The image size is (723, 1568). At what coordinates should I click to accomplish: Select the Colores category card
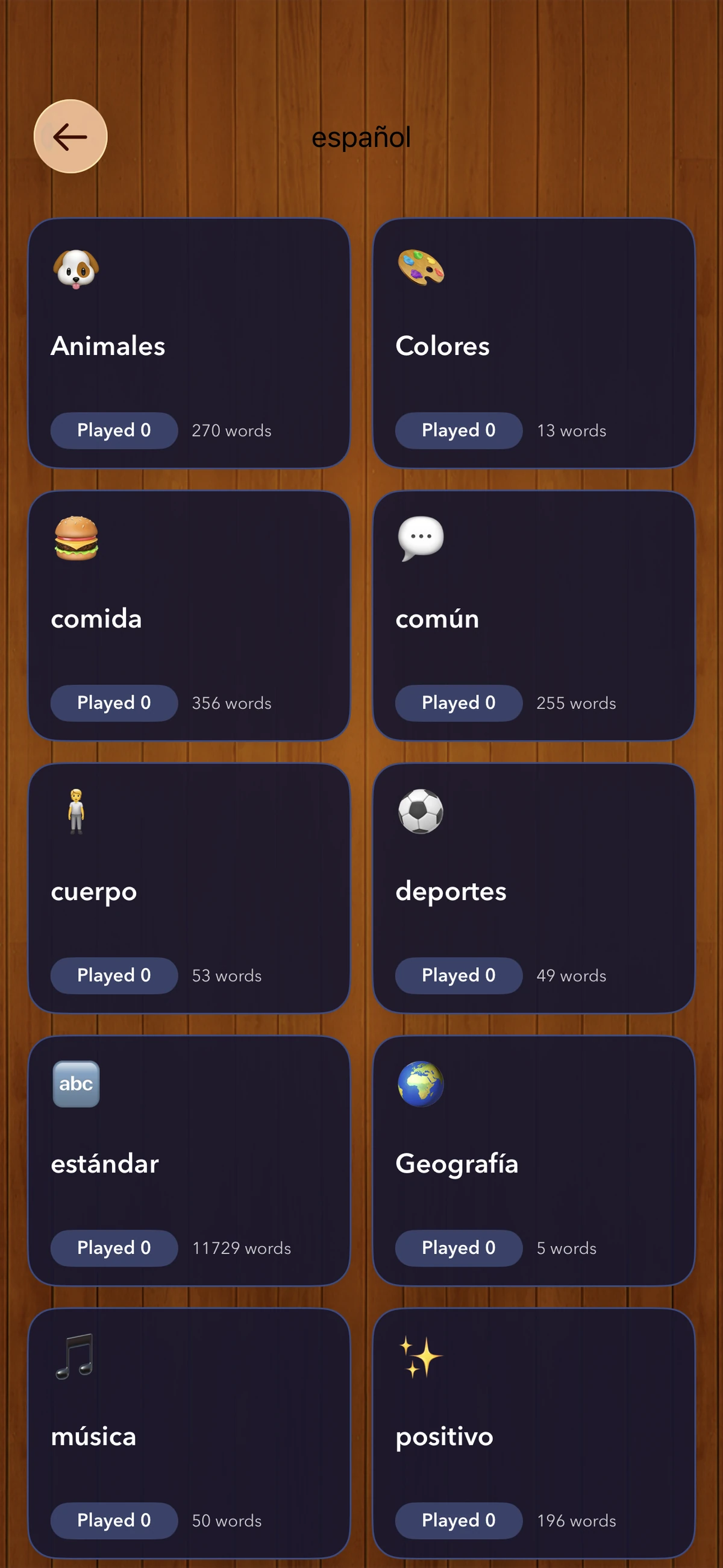[x=533, y=341]
